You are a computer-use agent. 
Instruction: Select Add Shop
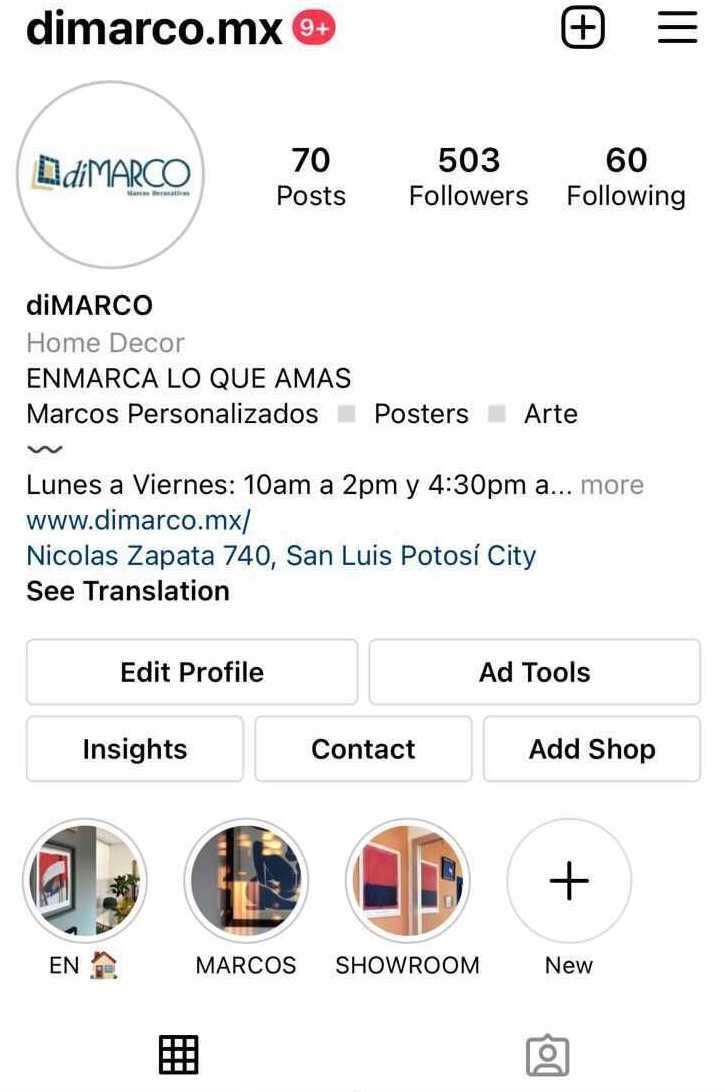click(592, 749)
